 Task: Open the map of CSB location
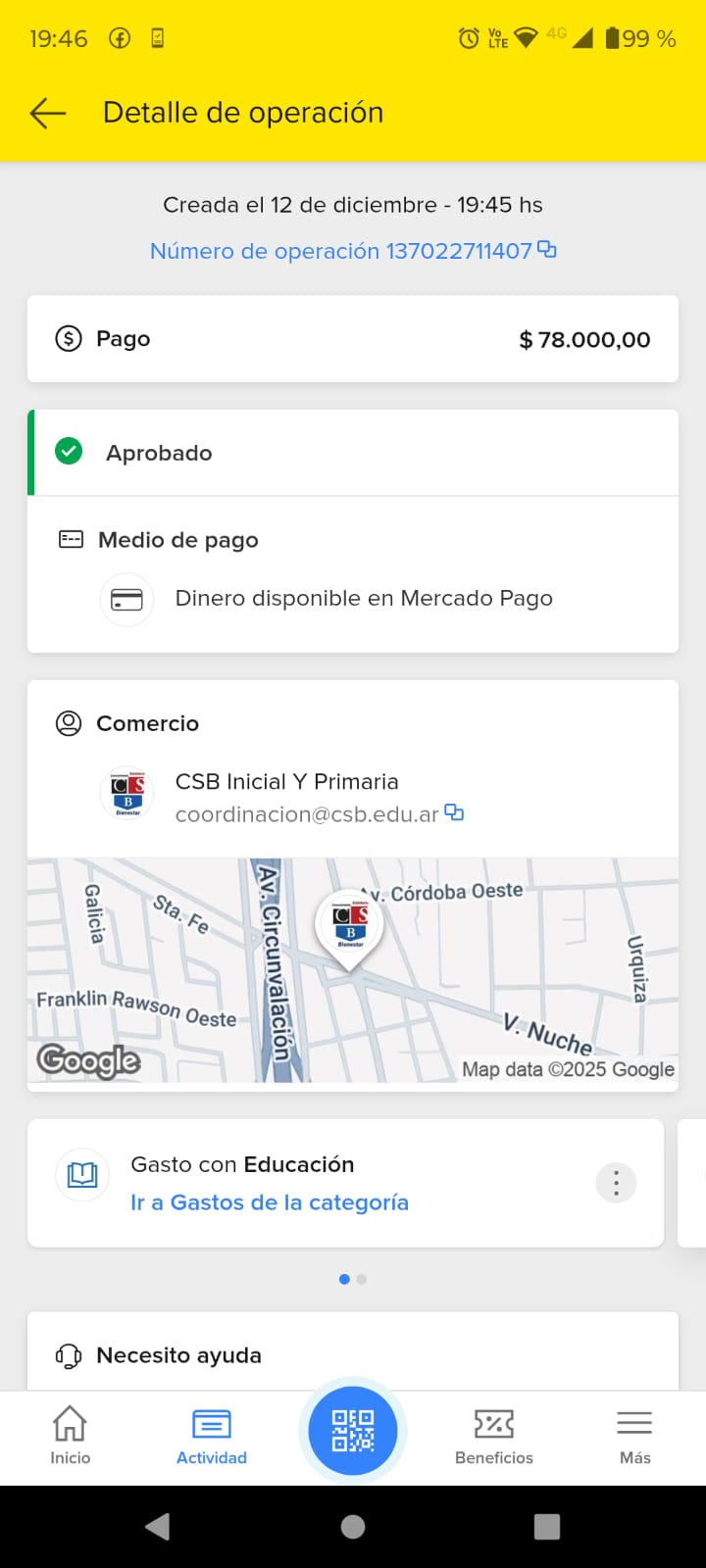[353, 970]
